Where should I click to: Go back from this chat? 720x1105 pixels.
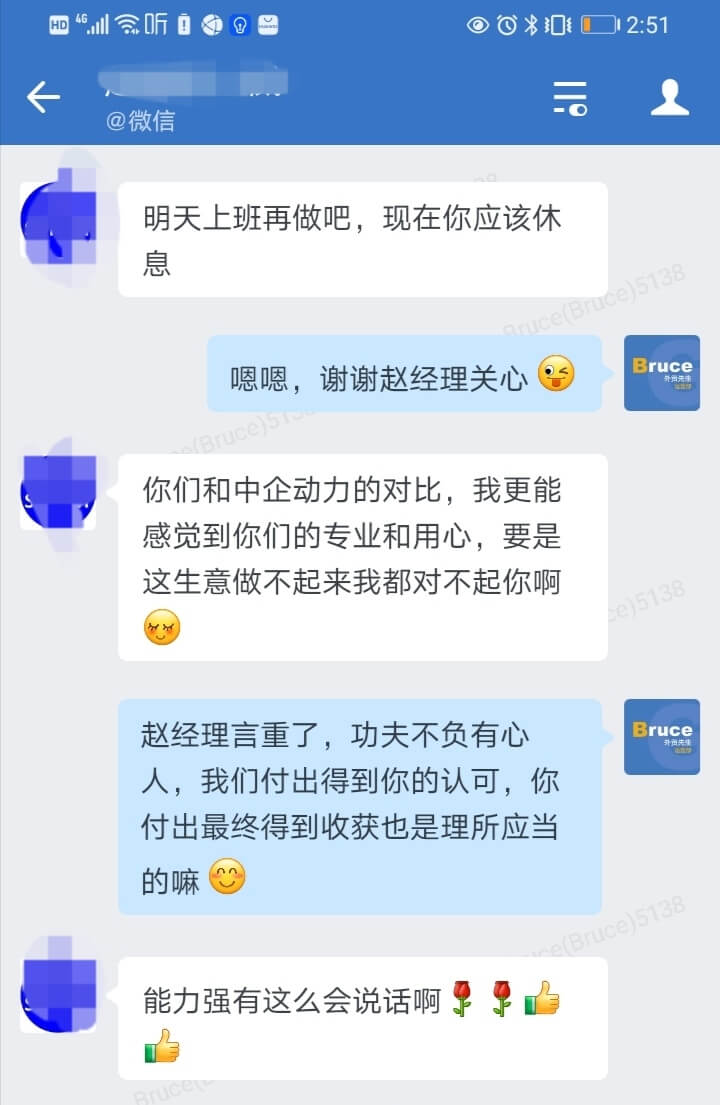[x=43, y=97]
